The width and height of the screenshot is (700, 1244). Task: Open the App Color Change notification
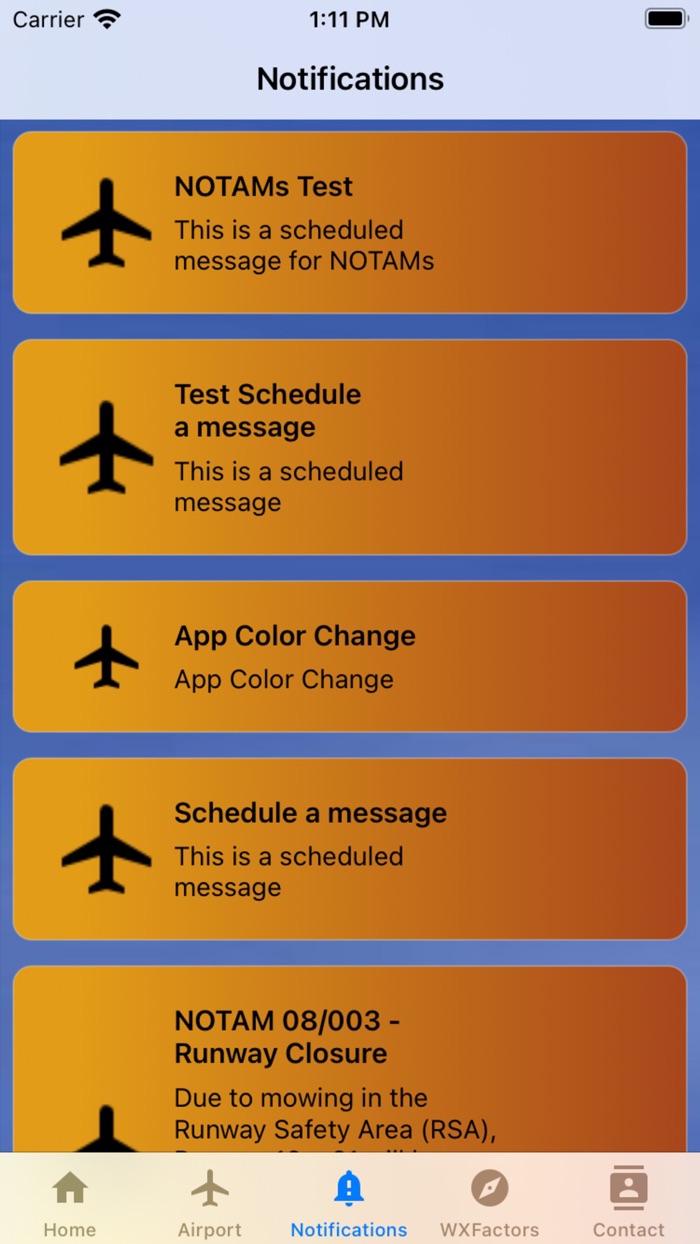350,656
